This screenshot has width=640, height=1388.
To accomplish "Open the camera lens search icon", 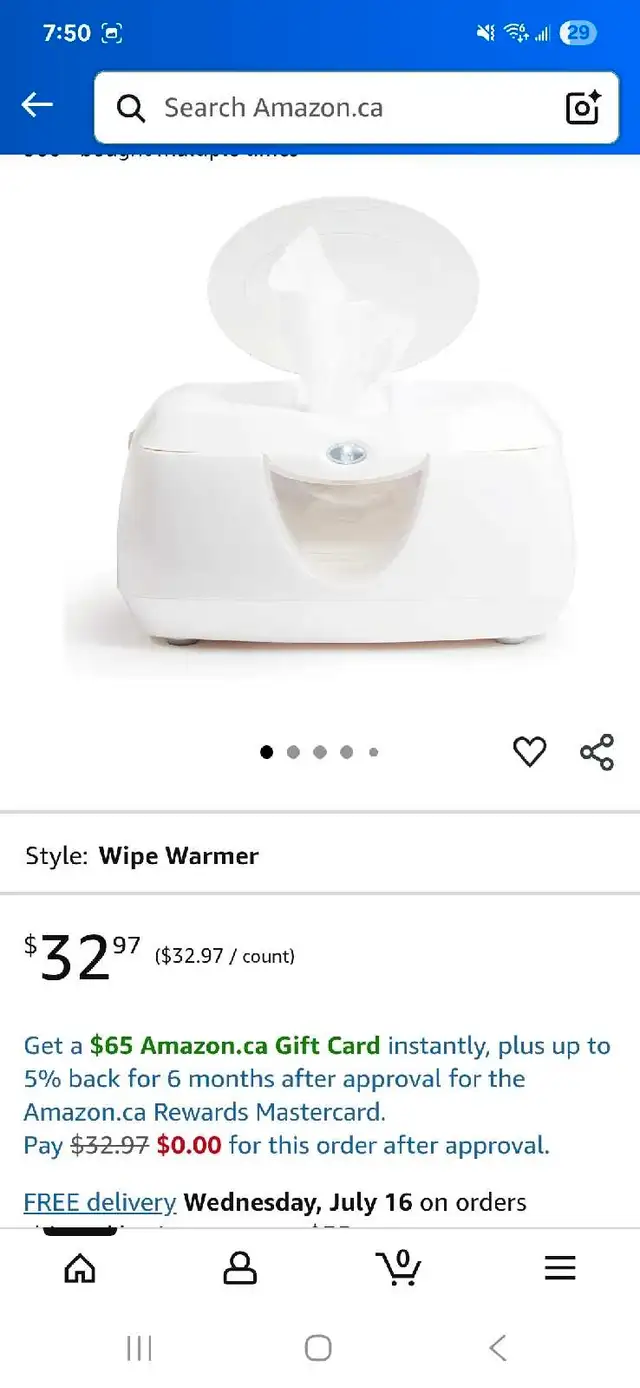I will click(583, 108).
